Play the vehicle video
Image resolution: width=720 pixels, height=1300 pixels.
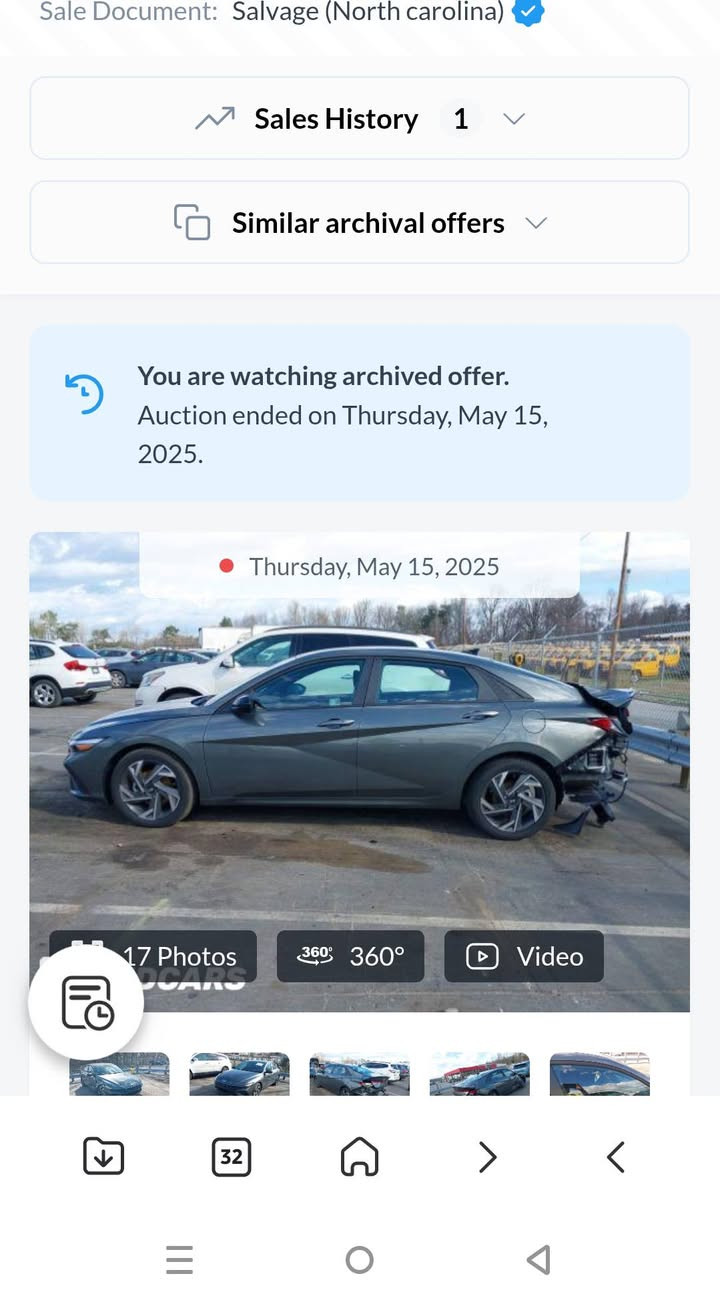pyautogui.click(x=524, y=956)
